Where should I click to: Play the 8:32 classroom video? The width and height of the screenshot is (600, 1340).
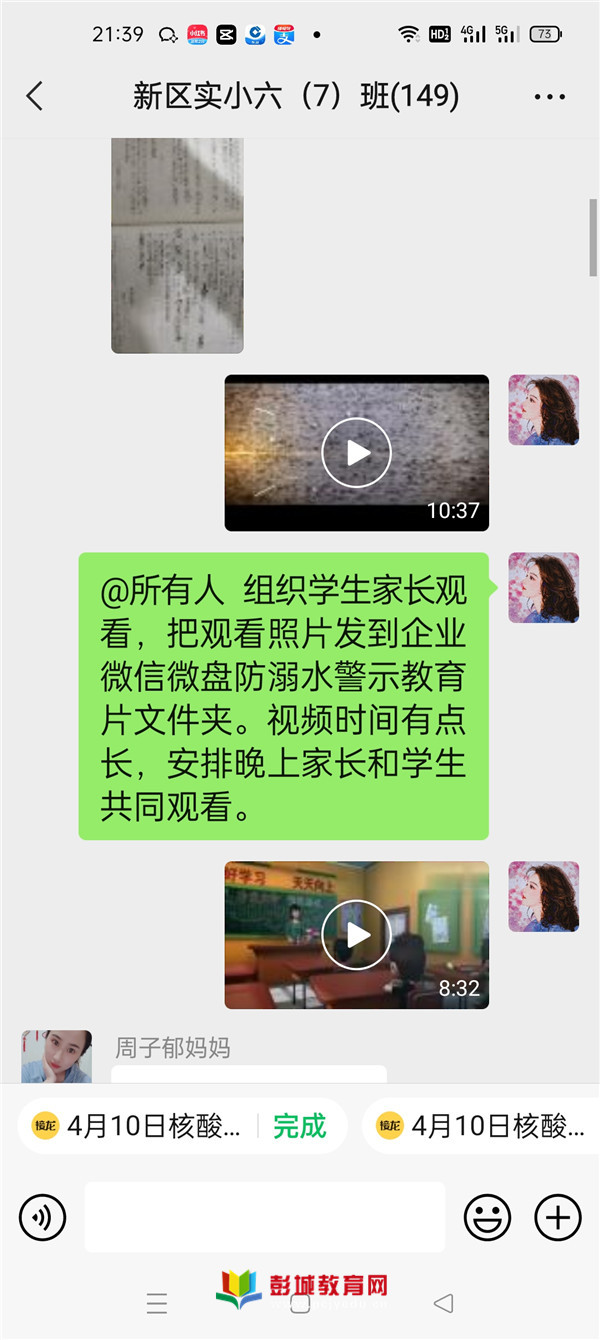pos(356,934)
